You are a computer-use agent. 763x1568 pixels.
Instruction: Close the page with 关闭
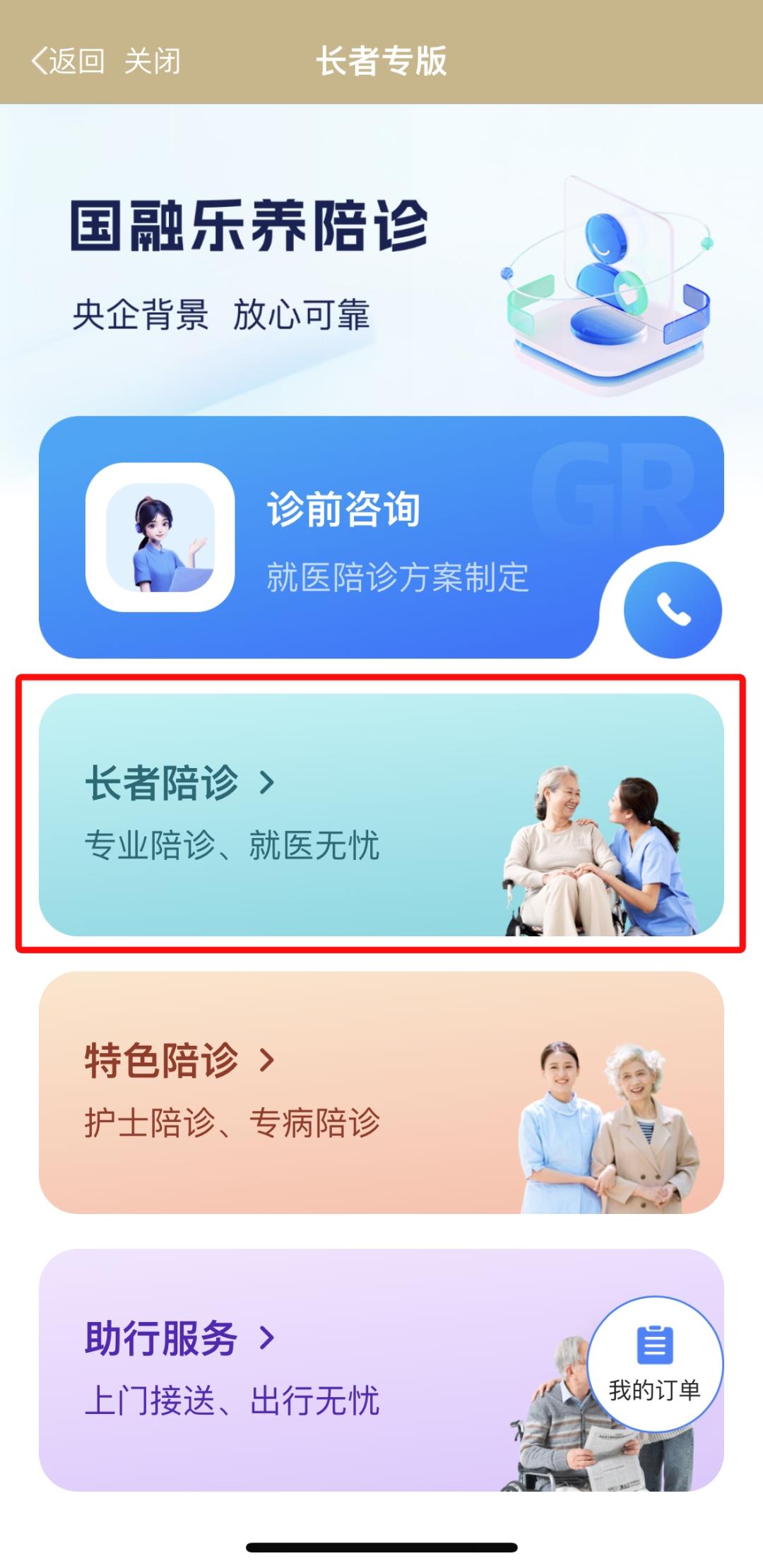pyautogui.click(x=152, y=61)
